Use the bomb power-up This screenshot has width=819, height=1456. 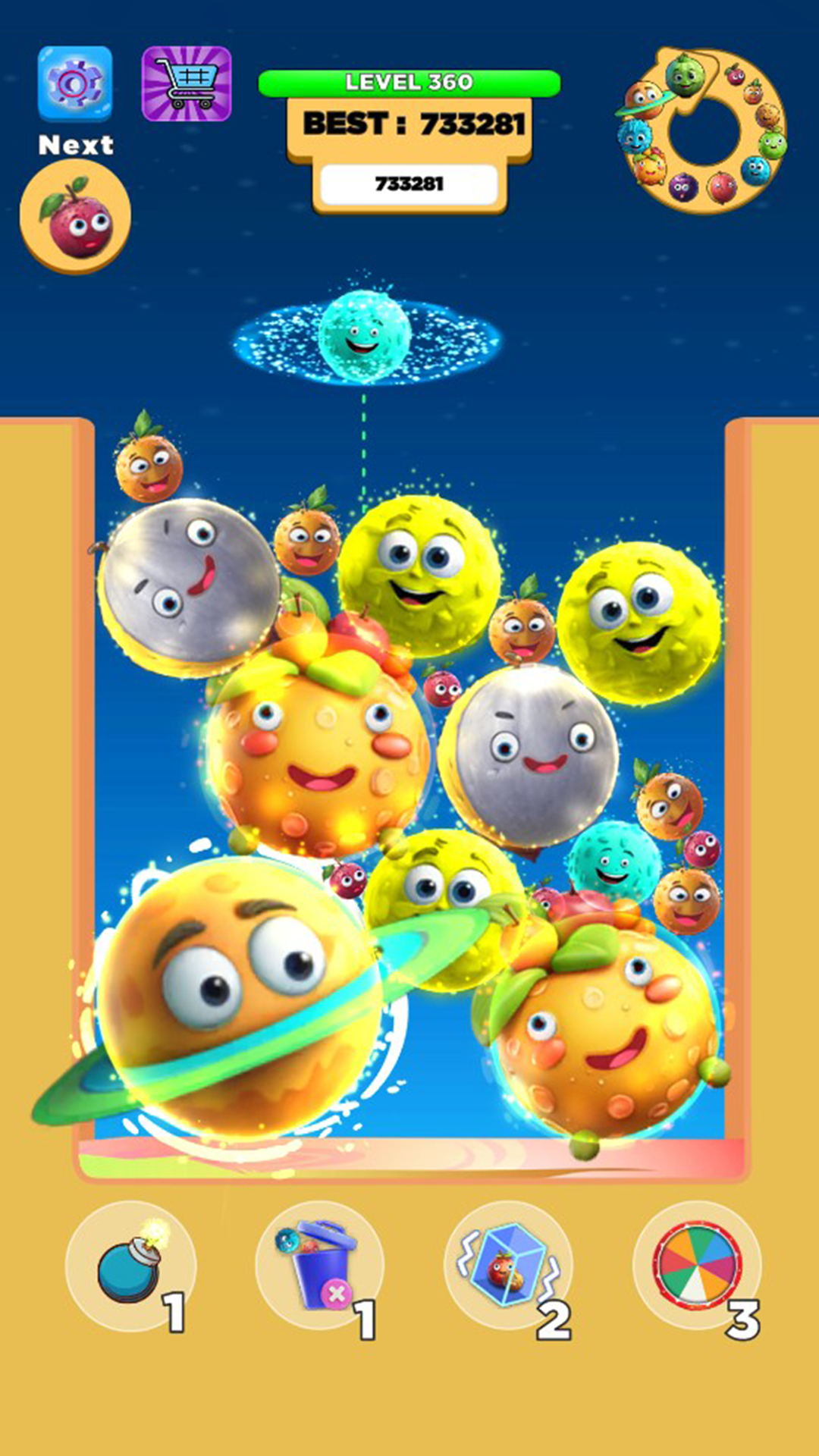click(x=130, y=1266)
